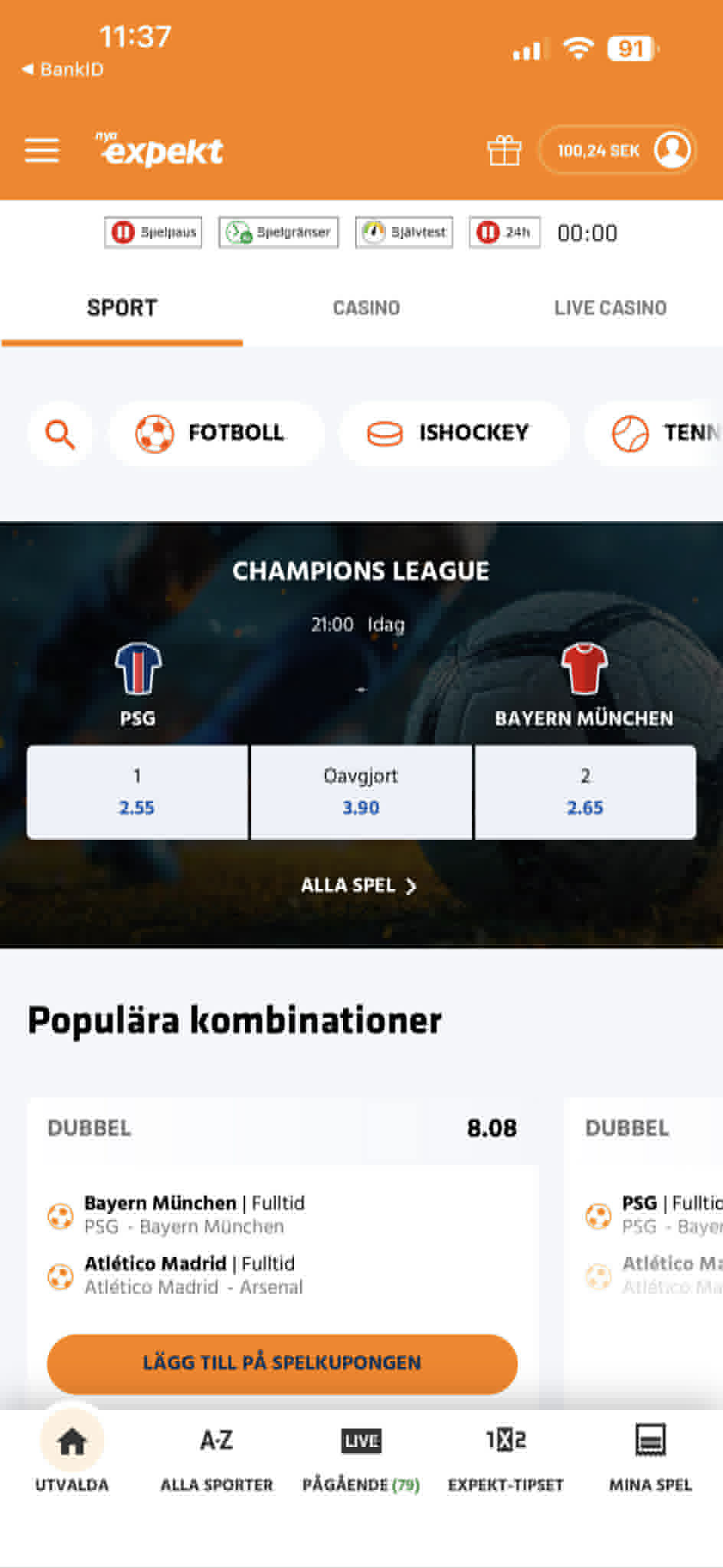Open the ISHOCKEY sport category
The width and height of the screenshot is (723, 1568).
[453, 433]
